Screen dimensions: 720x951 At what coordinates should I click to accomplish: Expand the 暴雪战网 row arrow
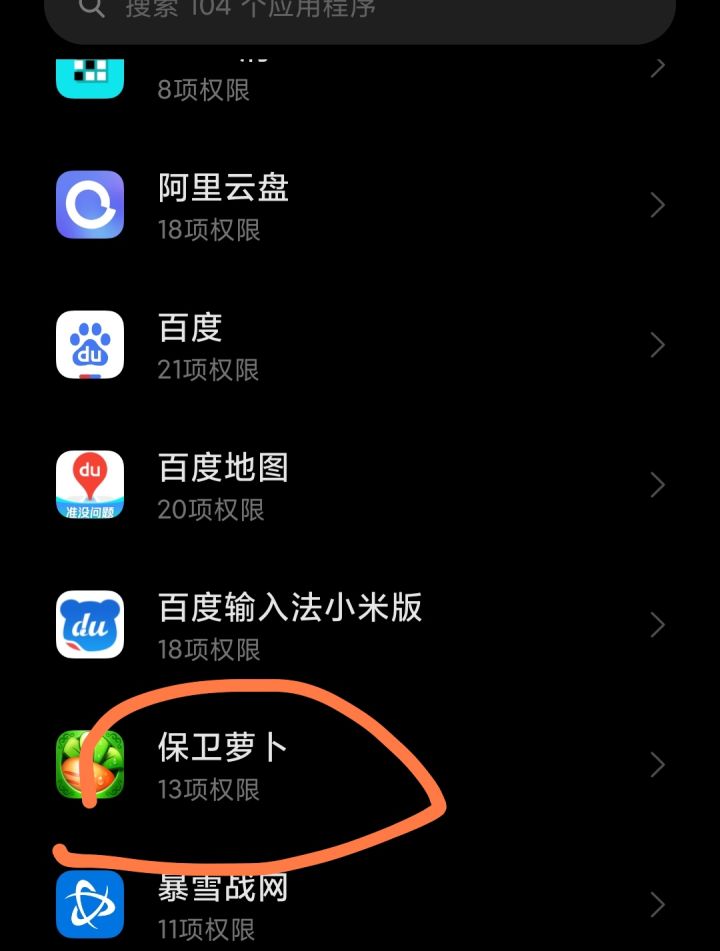click(x=657, y=903)
